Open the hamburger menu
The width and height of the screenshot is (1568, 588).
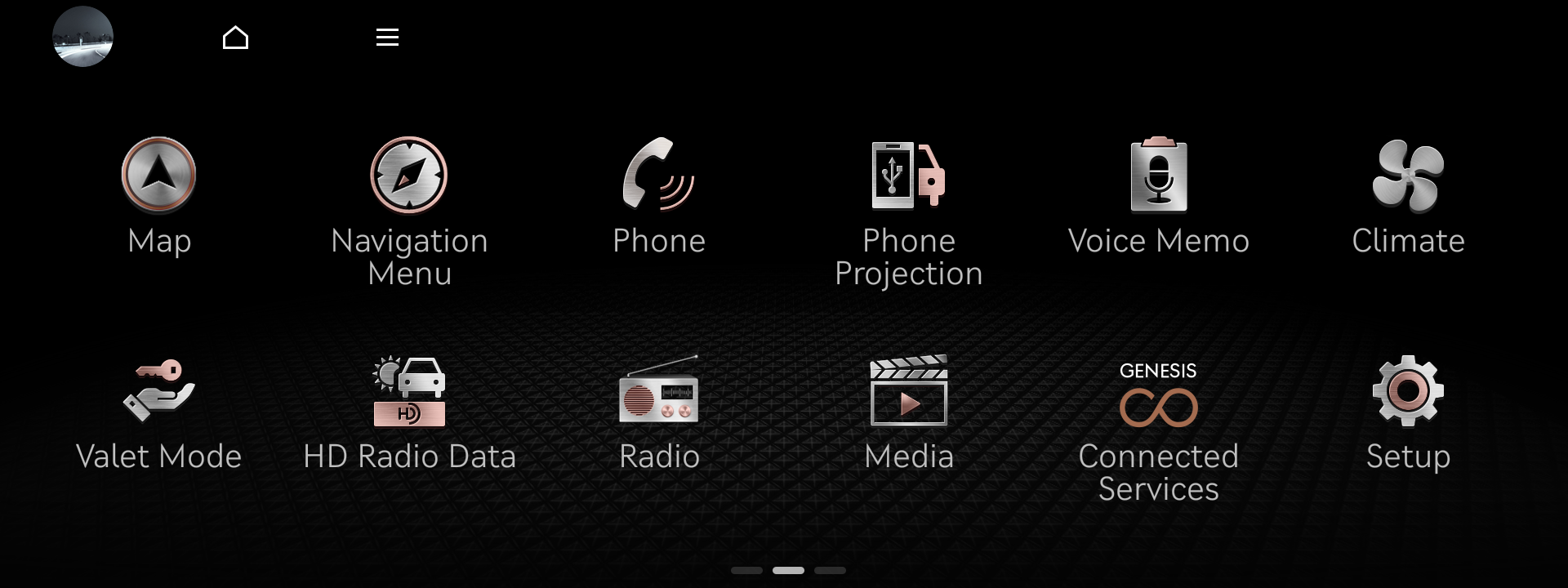[x=387, y=38]
